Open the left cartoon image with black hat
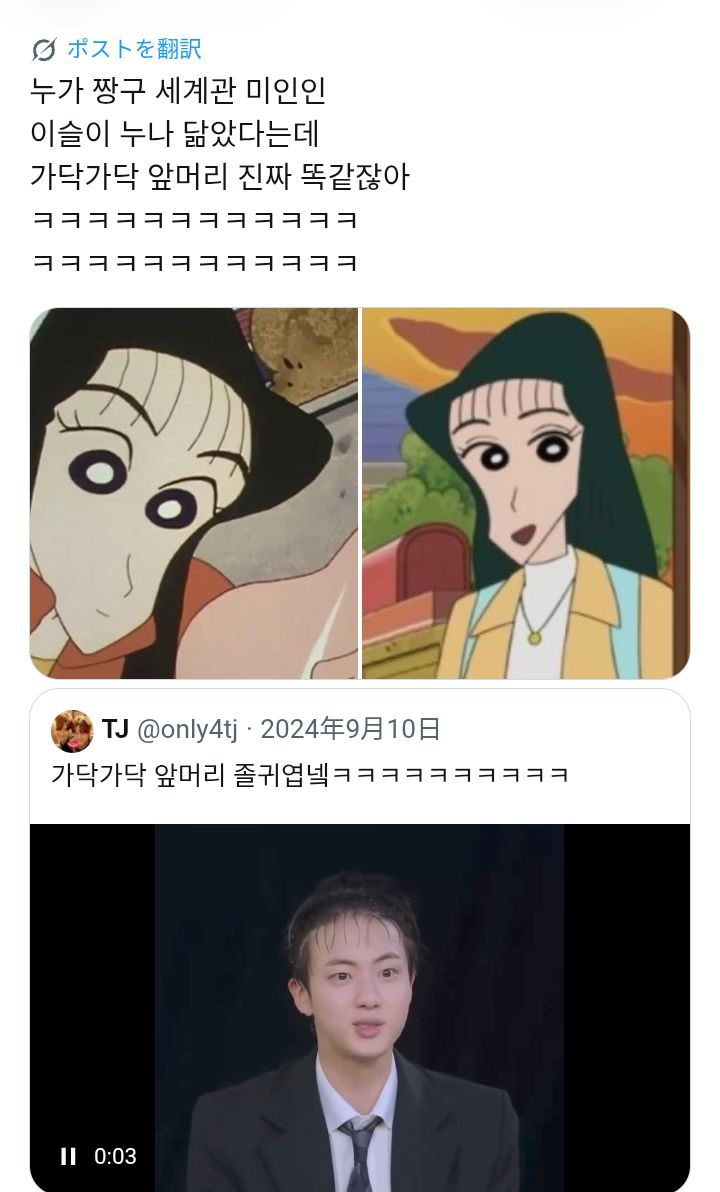Screen dimensions: 720x1192 pyautogui.click(x=194, y=493)
